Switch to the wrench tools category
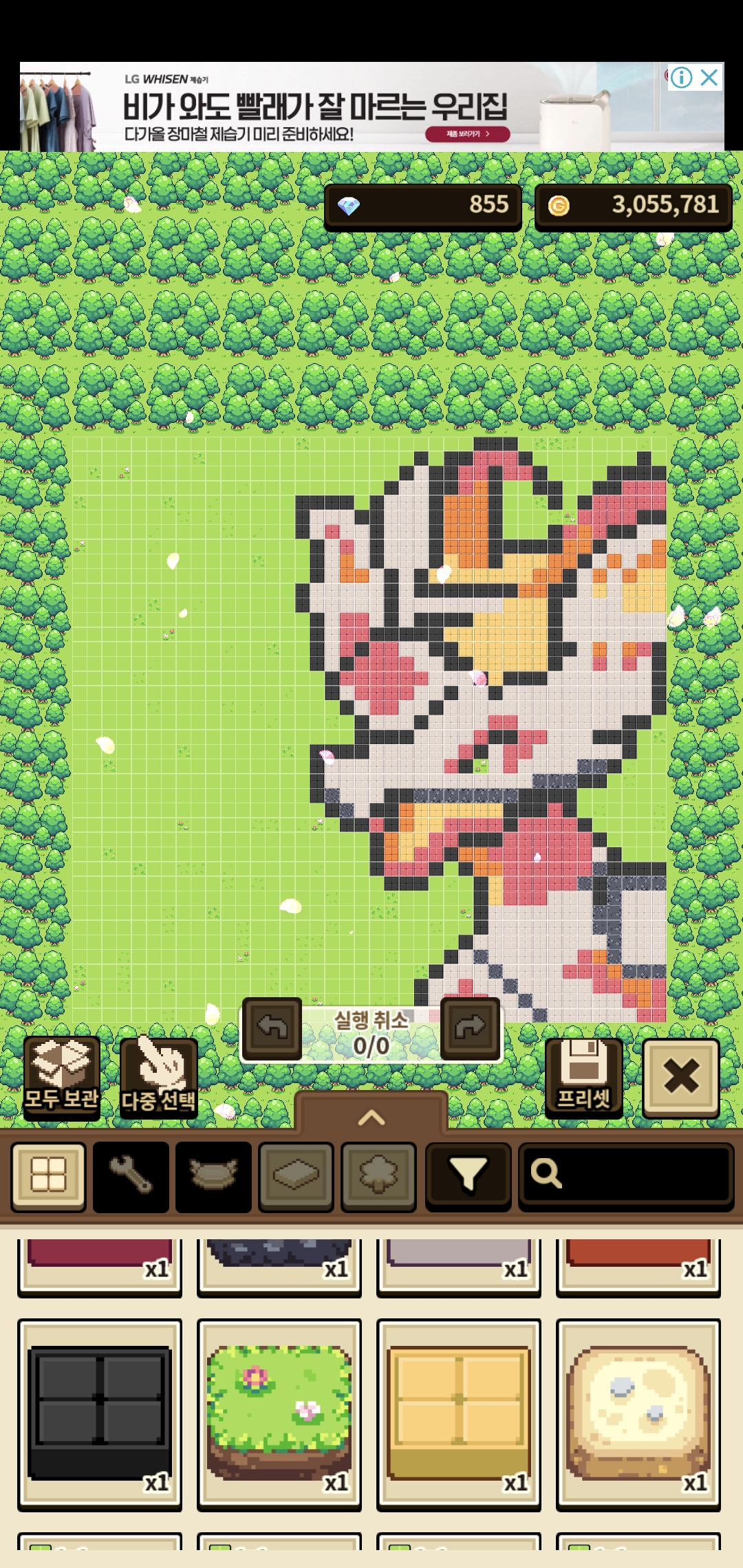This screenshot has height=1568, width=743. coord(131,1175)
